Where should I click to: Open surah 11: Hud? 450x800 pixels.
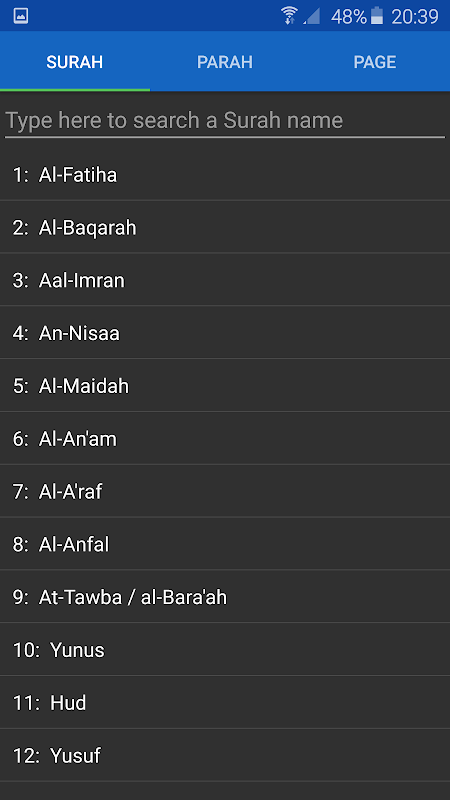[x=225, y=703]
